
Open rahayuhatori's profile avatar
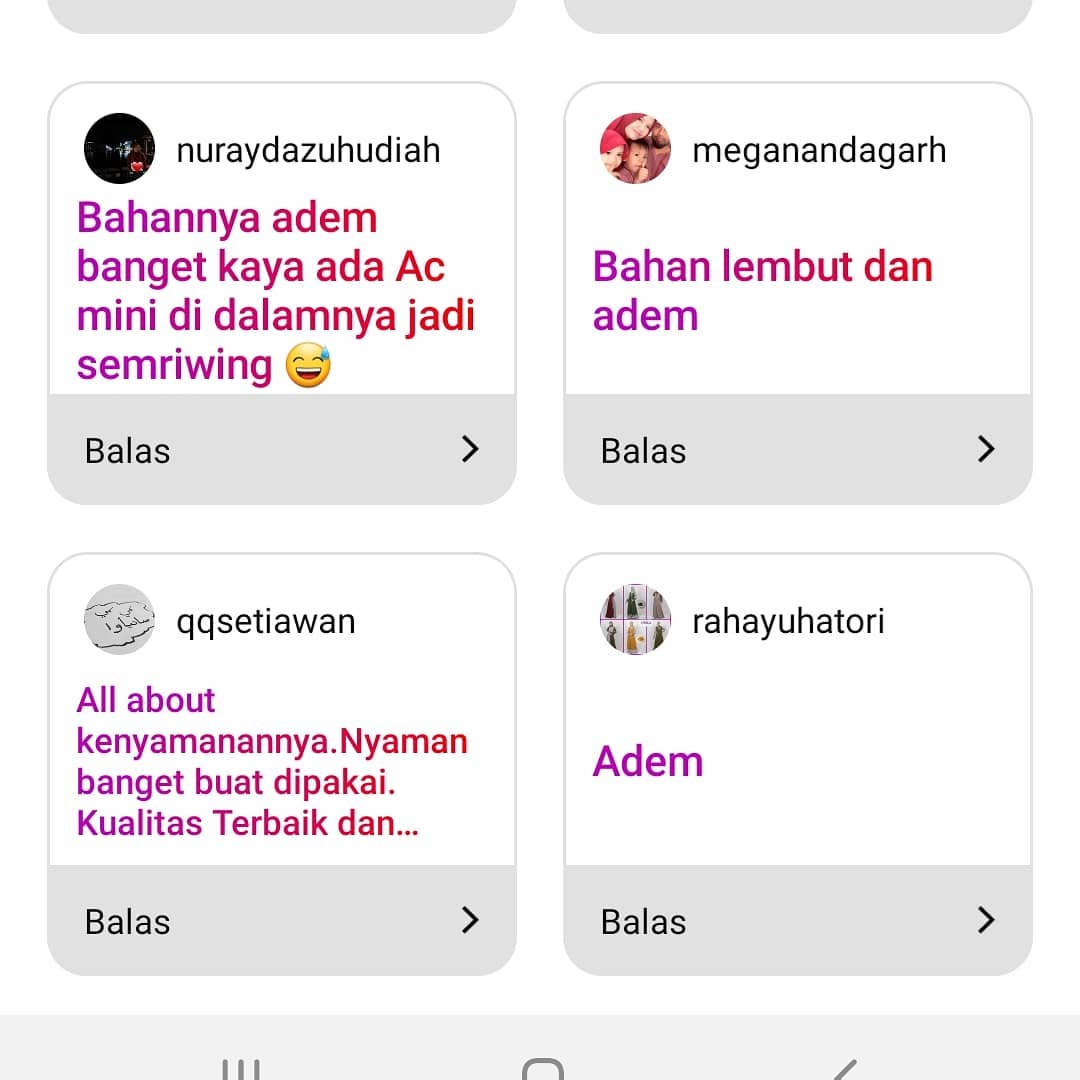(x=635, y=620)
